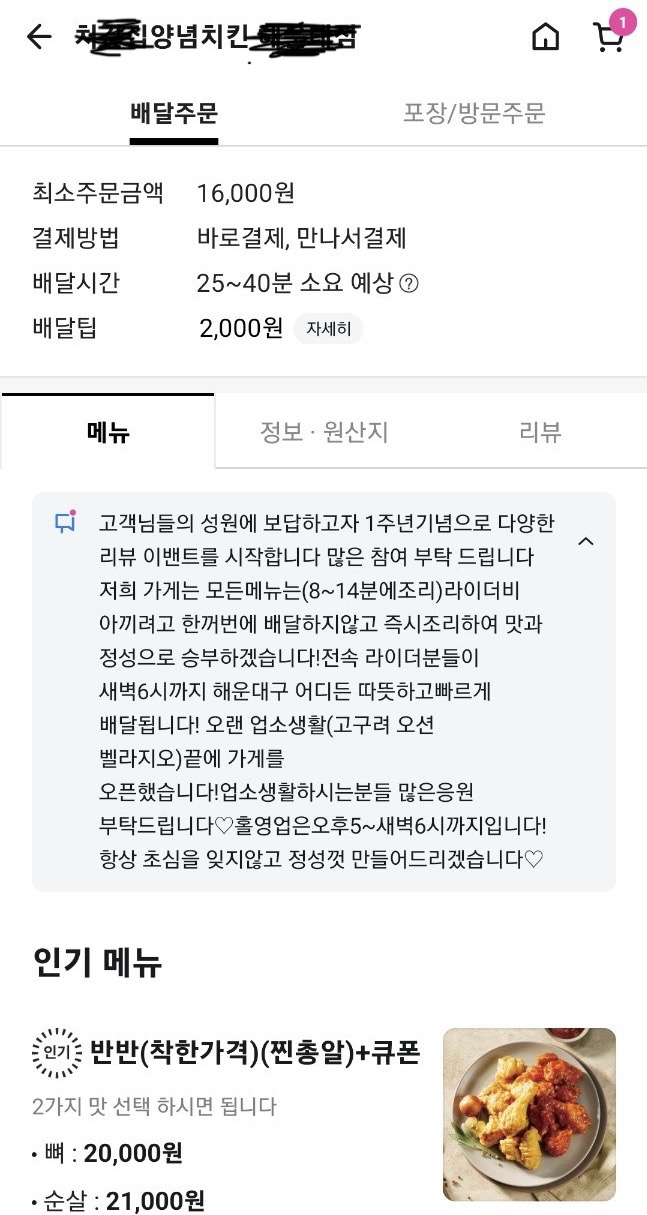
Task: Open the home icon
Action: [545, 38]
